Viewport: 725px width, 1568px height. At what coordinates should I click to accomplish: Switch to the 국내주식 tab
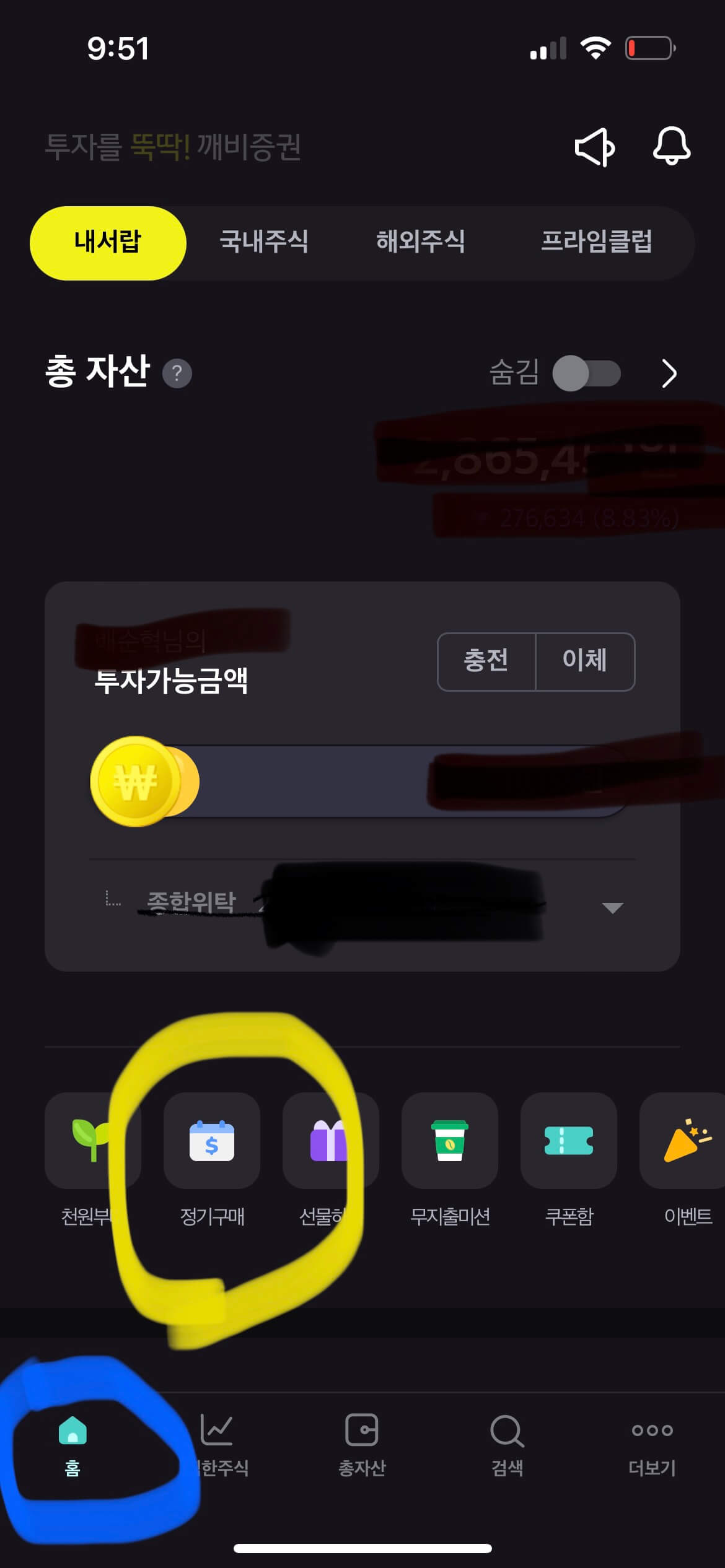tap(264, 242)
